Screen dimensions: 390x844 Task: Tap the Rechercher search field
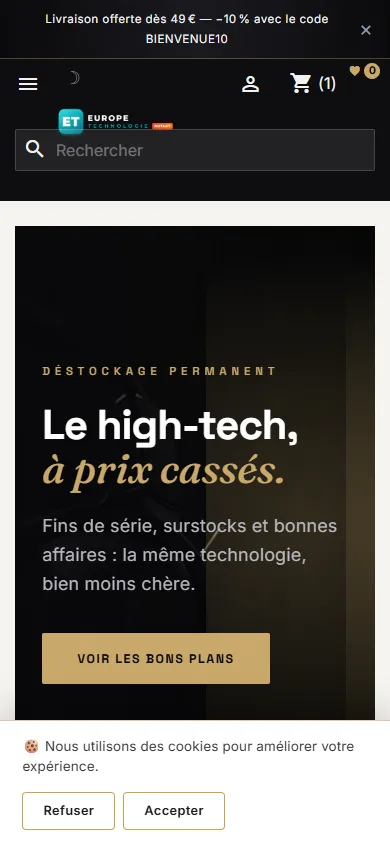point(195,150)
